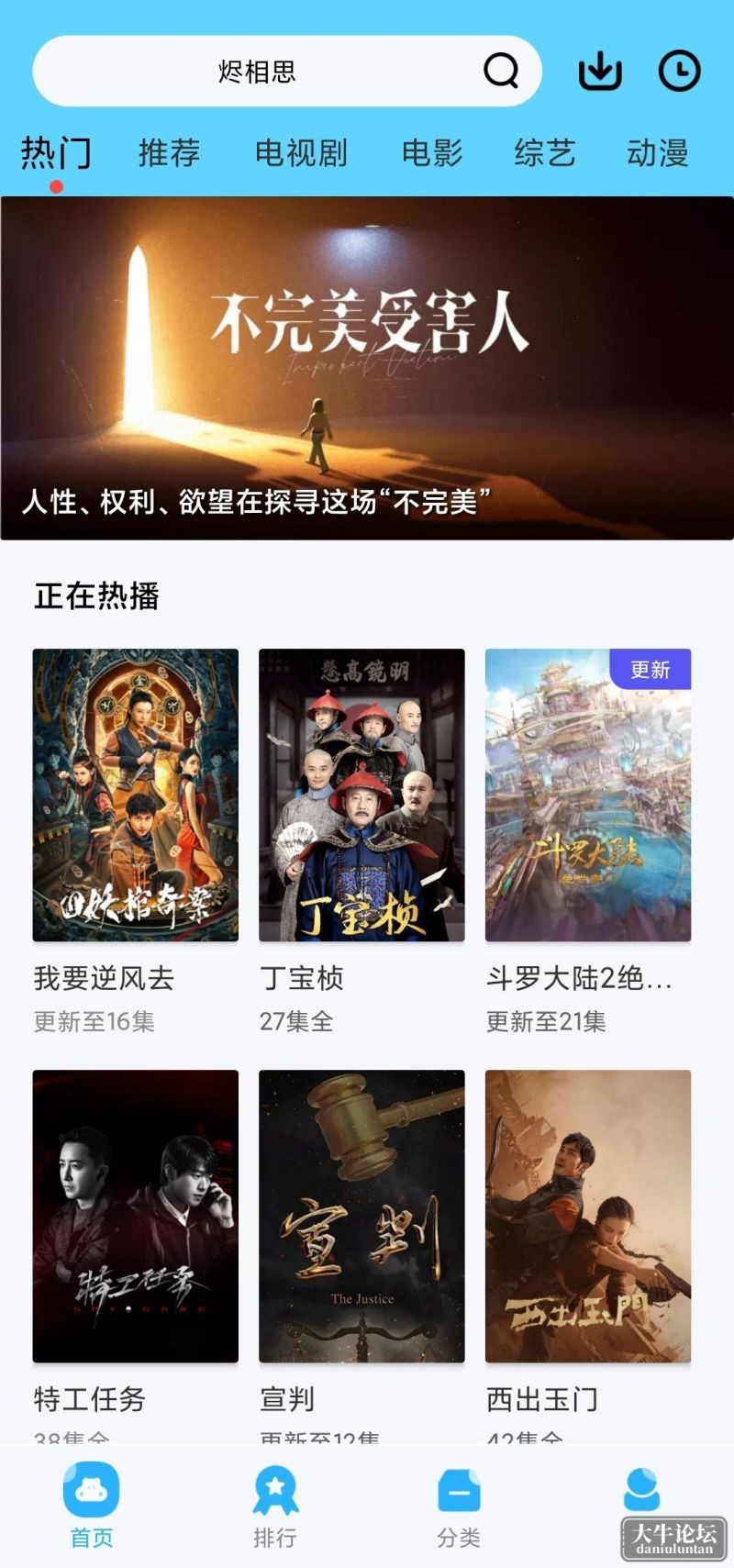Open the 不完美受害人 banner

pos(367,368)
